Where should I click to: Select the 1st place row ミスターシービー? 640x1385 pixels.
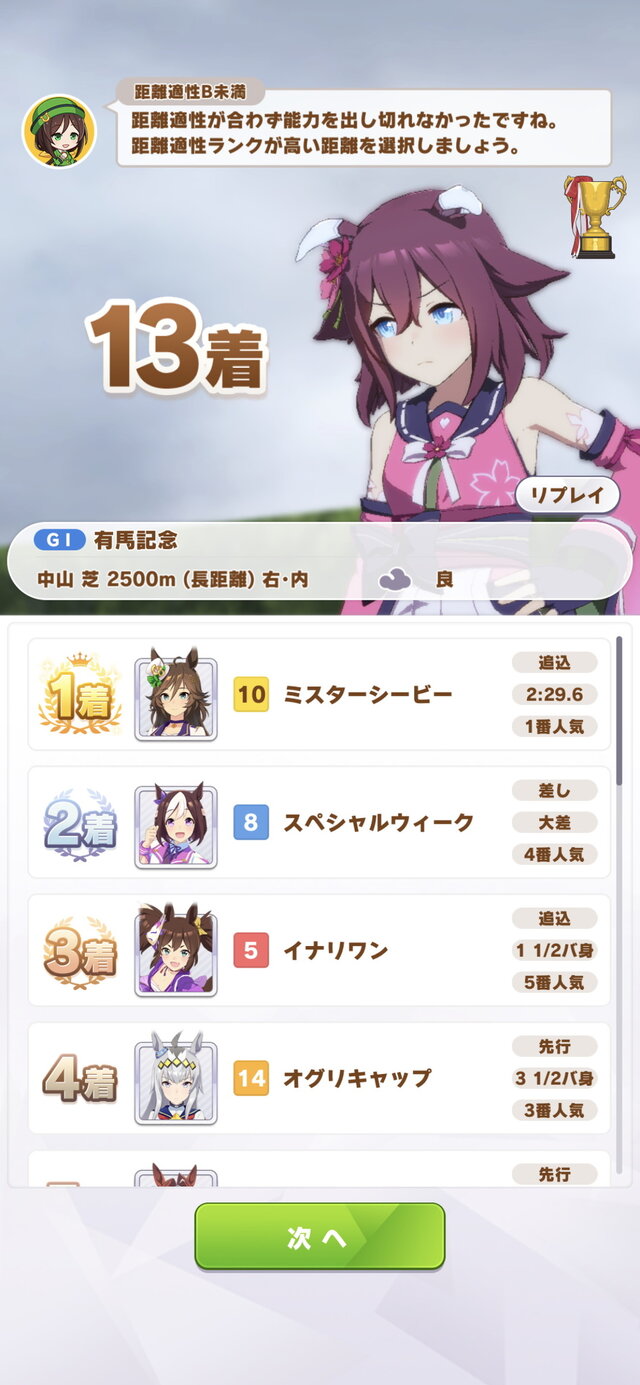[x=318, y=694]
